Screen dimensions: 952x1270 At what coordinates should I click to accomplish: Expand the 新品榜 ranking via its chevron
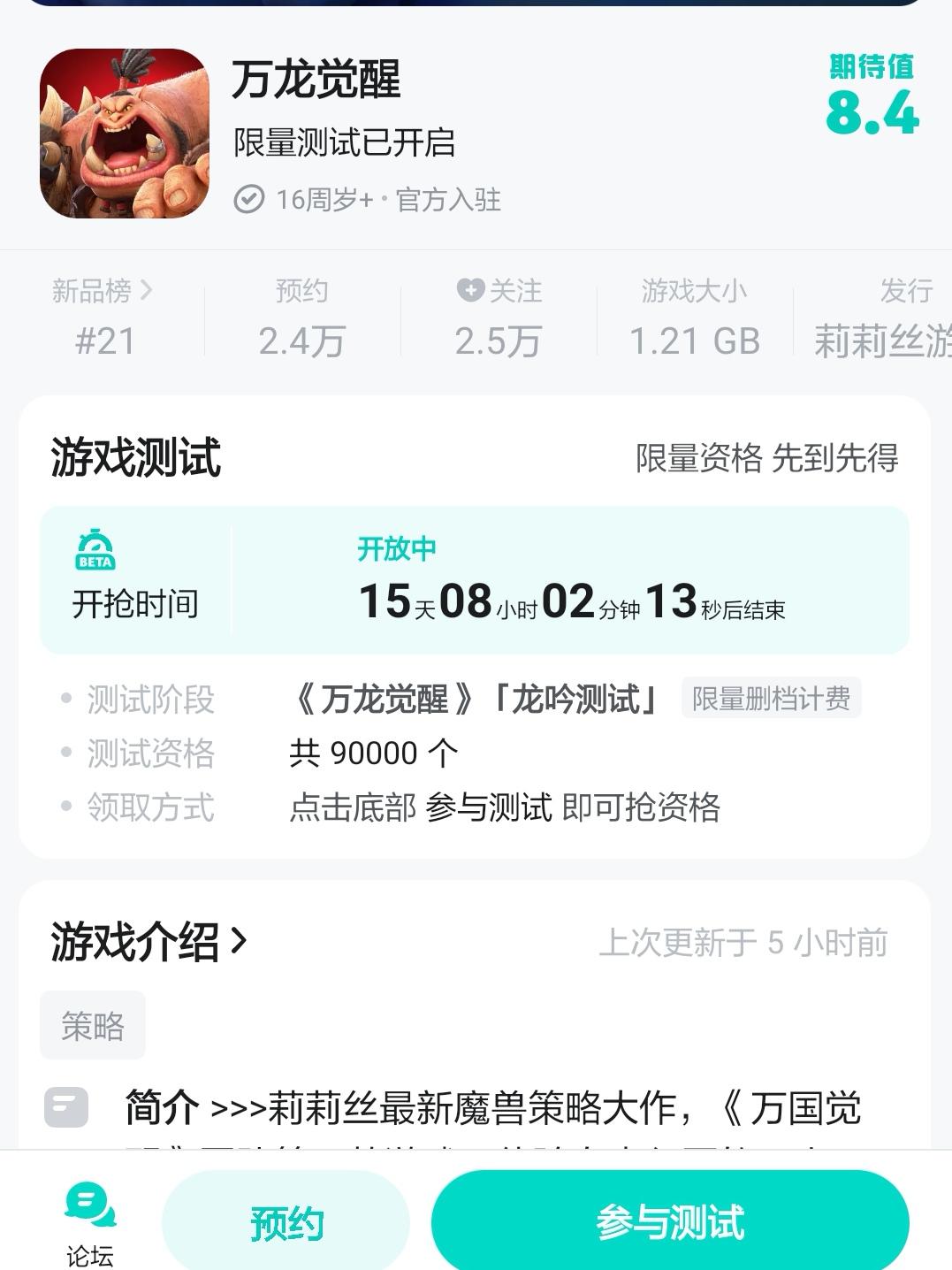[x=146, y=291]
